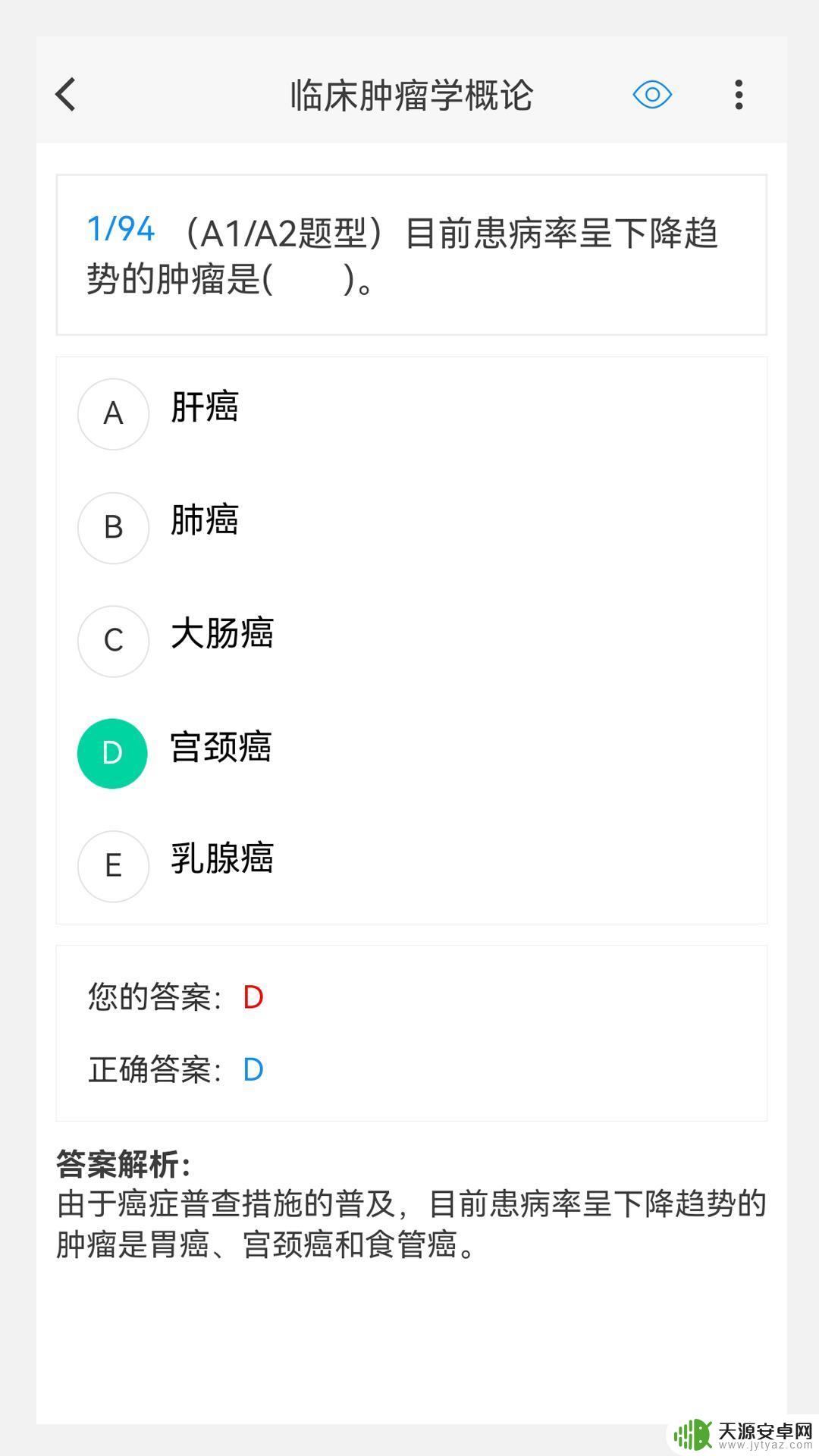Go back using the arrow icon
This screenshot has width=819, height=1456.
point(66,95)
